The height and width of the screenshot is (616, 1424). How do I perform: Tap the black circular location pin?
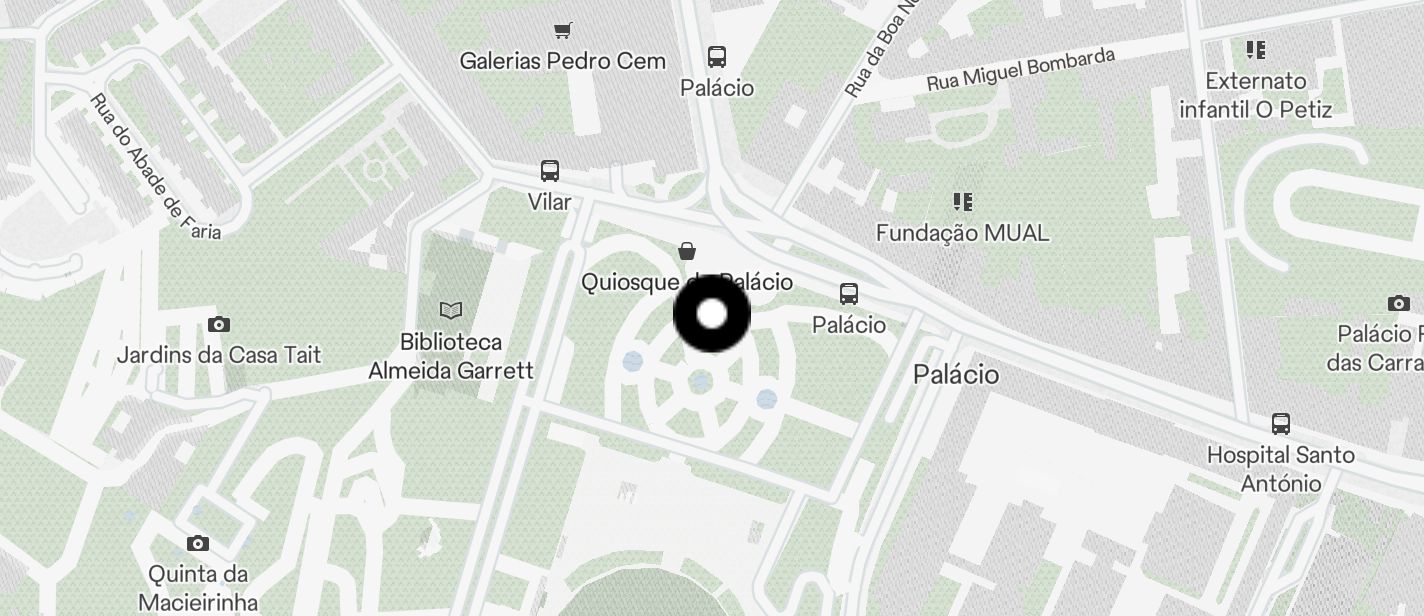point(712,314)
